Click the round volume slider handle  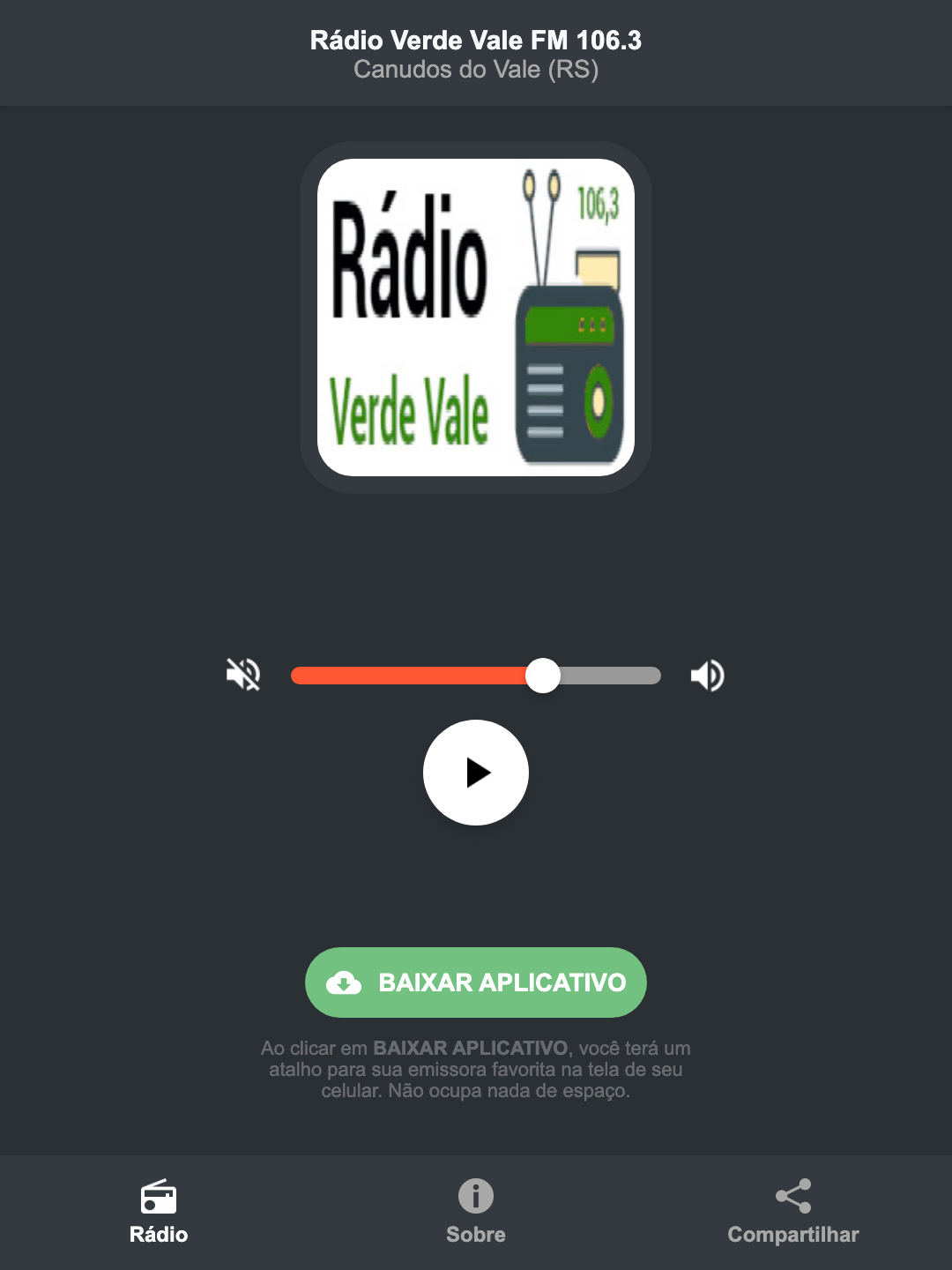click(x=543, y=675)
